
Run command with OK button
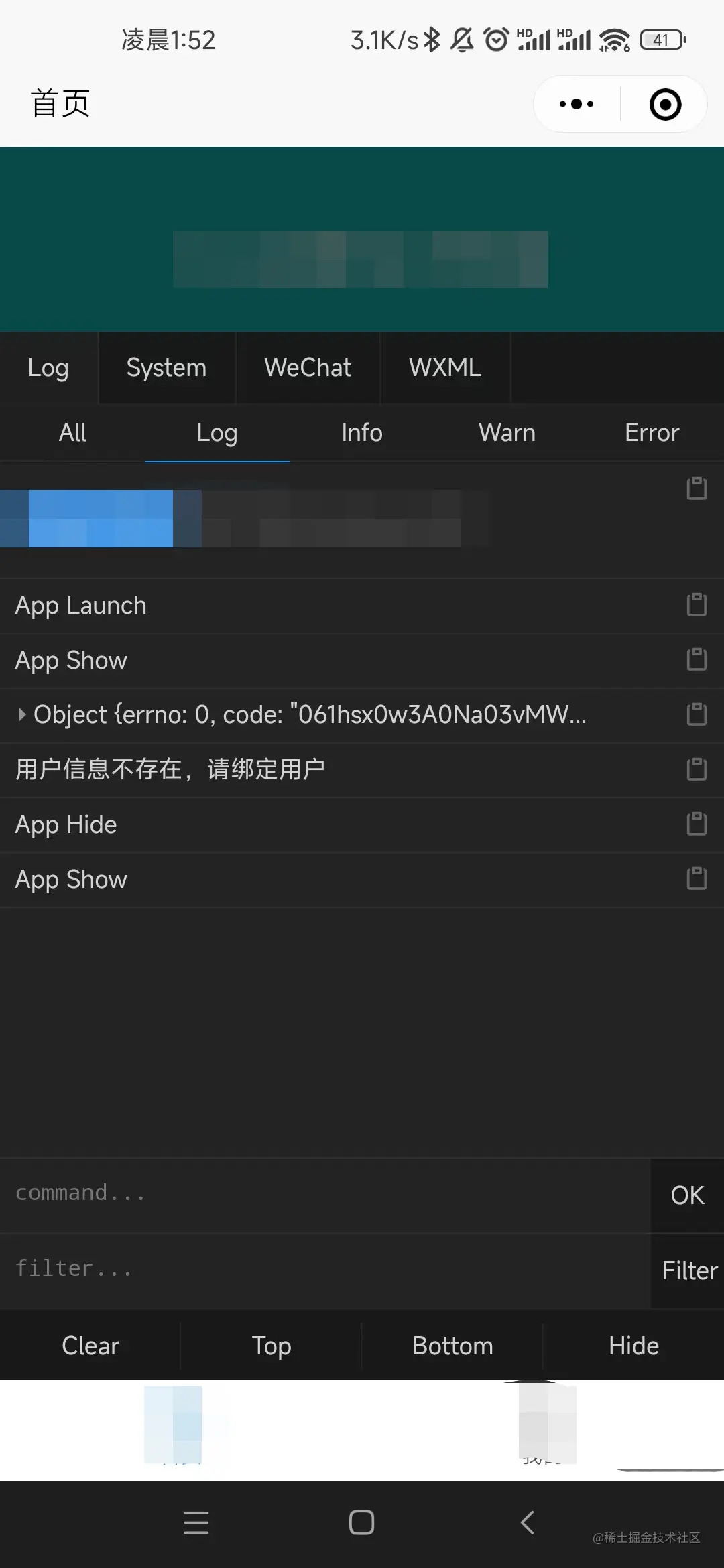[687, 1195]
